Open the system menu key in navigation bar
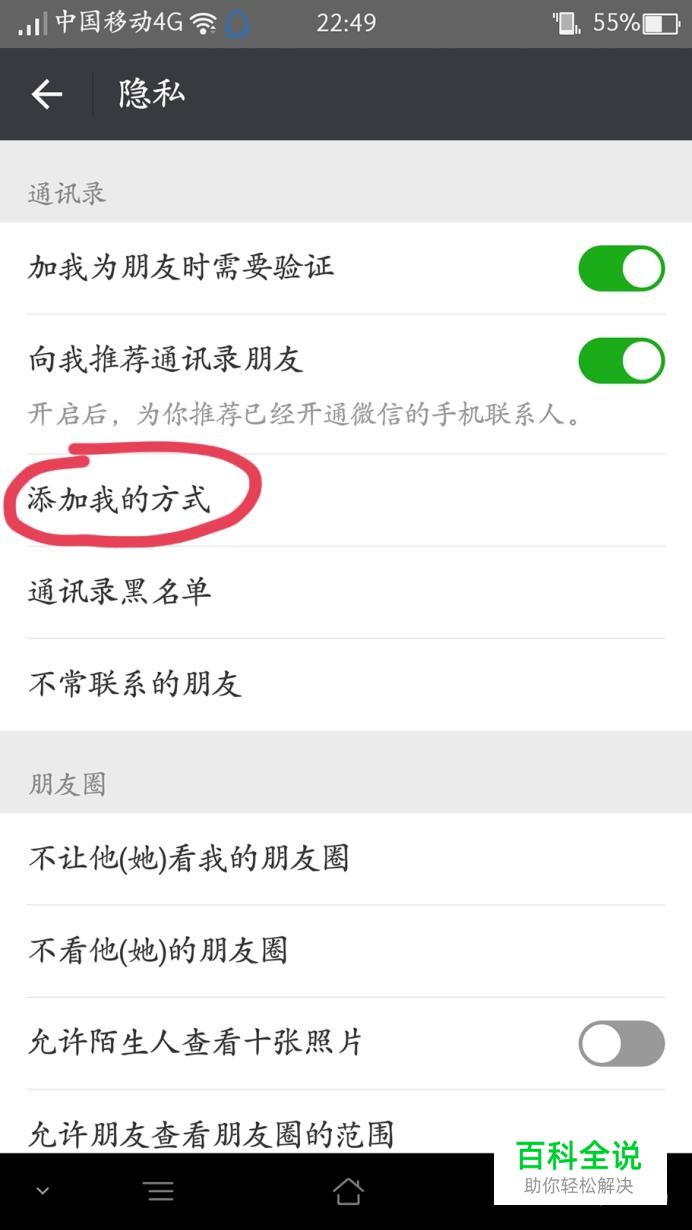This screenshot has width=692, height=1230. point(159,1190)
